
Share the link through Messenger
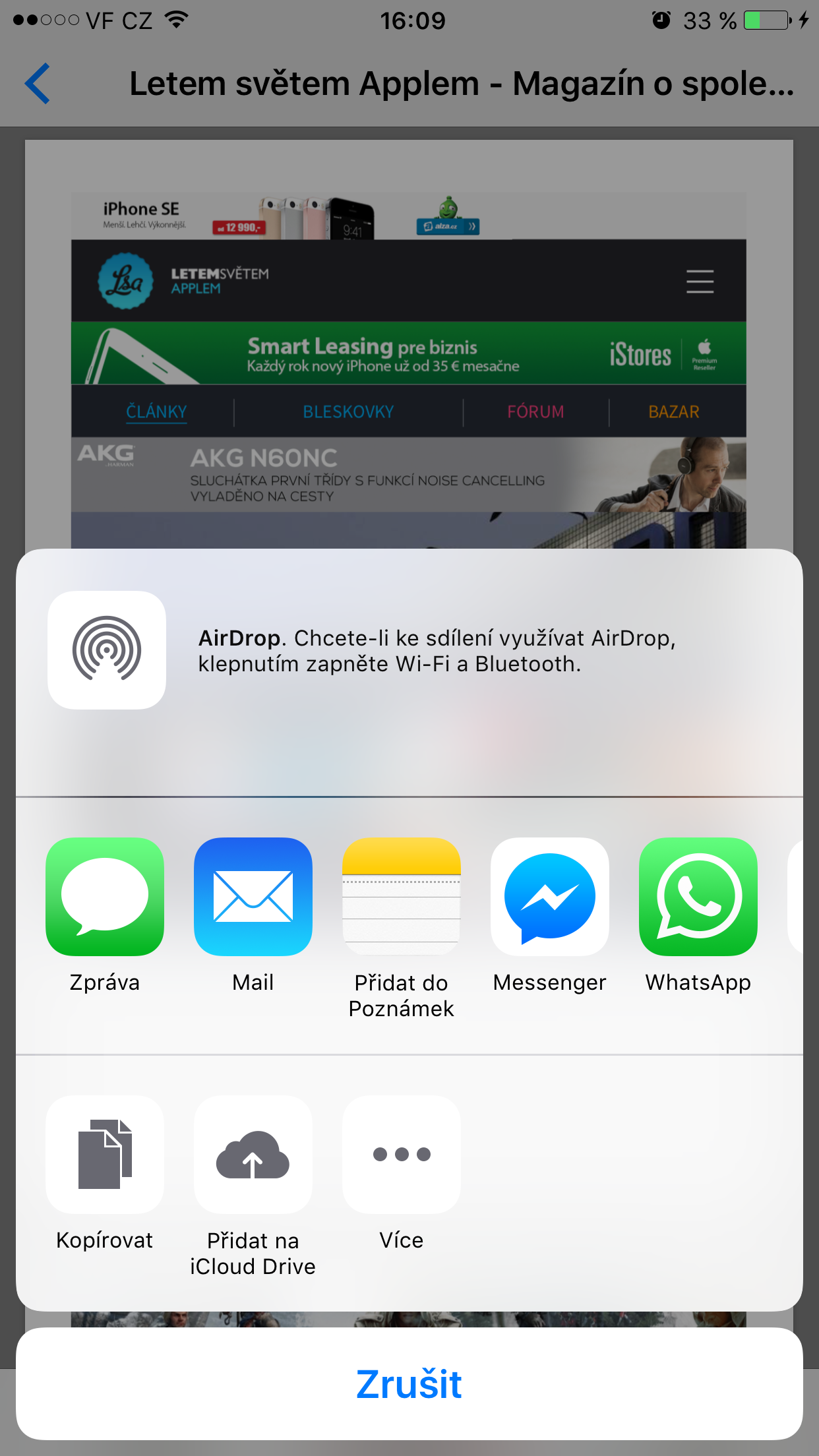(549, 896)
